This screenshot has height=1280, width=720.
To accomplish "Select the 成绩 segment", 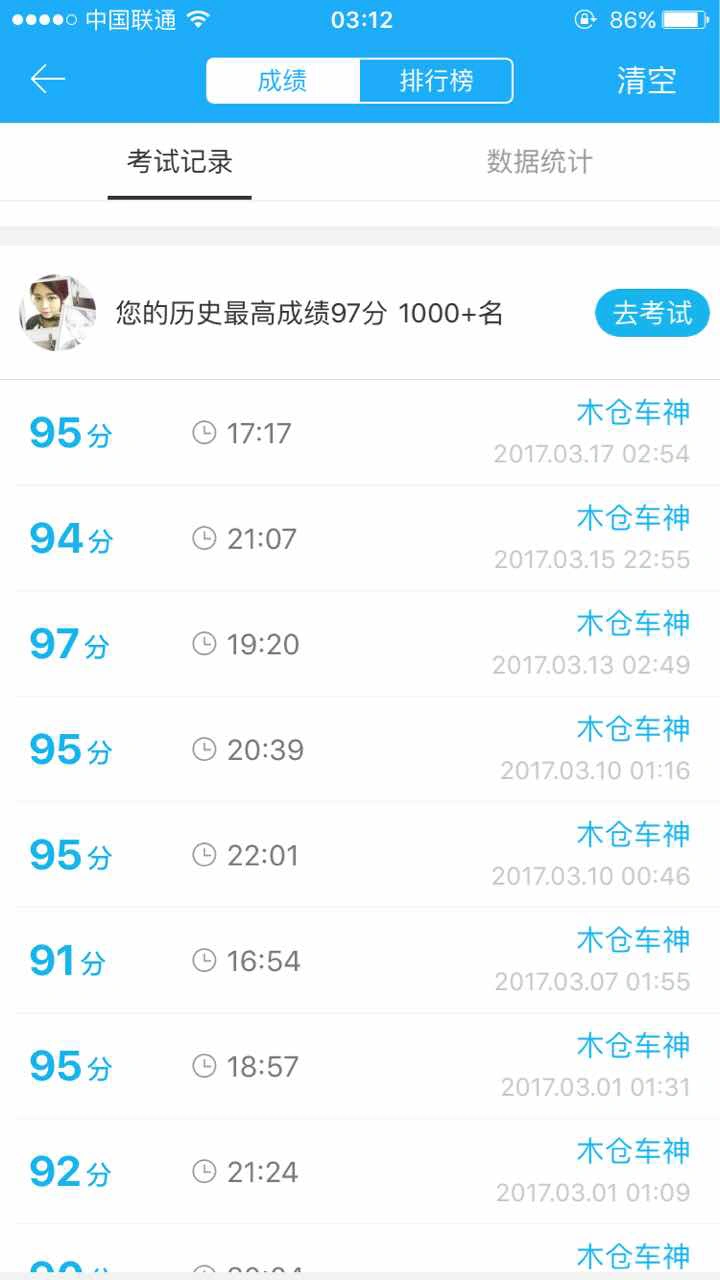I will pyautogui.click(x=283, y=81).
